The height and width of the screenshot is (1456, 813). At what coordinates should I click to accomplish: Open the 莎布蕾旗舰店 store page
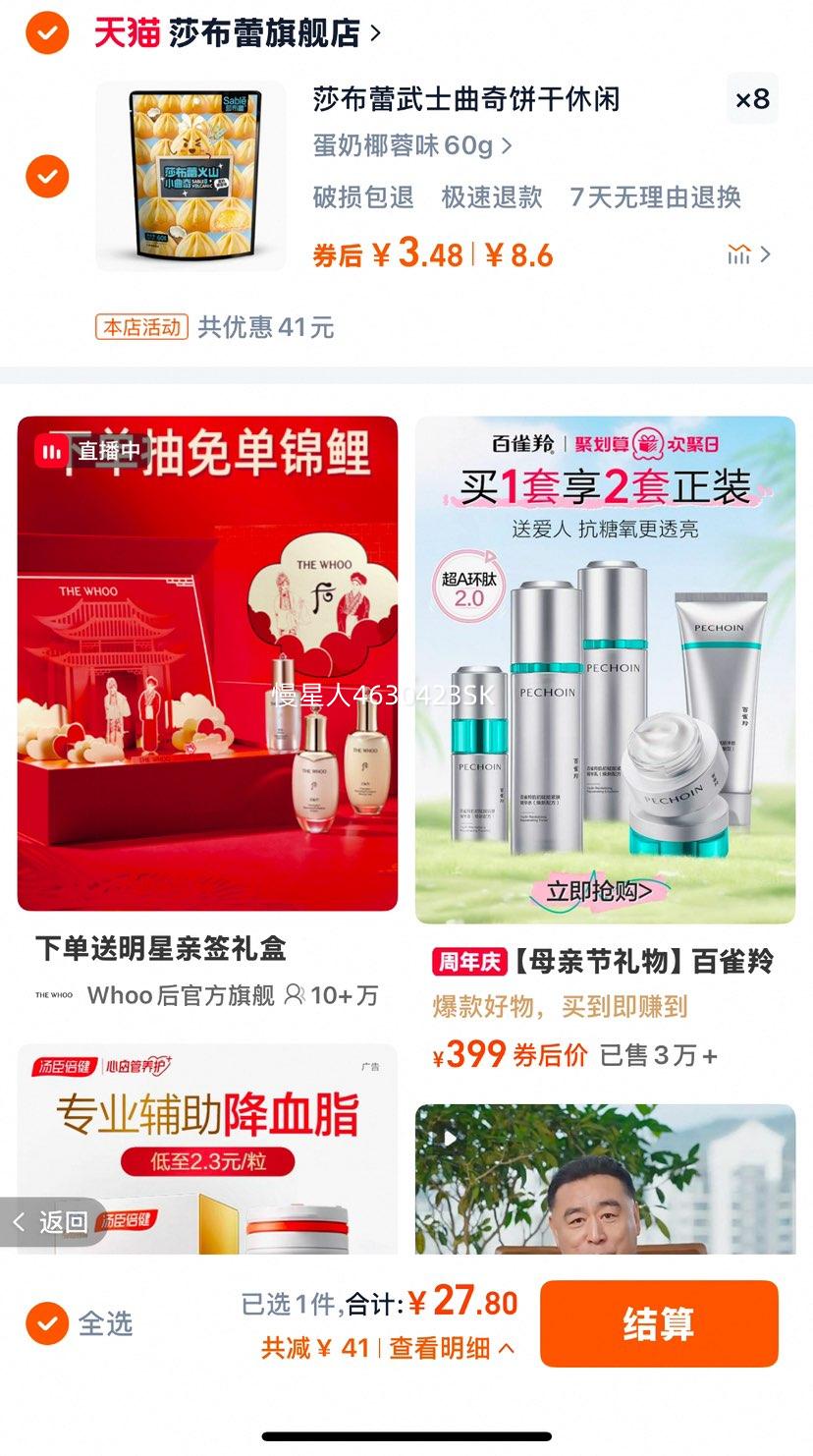pyautogui.click(x=237, y=33)
